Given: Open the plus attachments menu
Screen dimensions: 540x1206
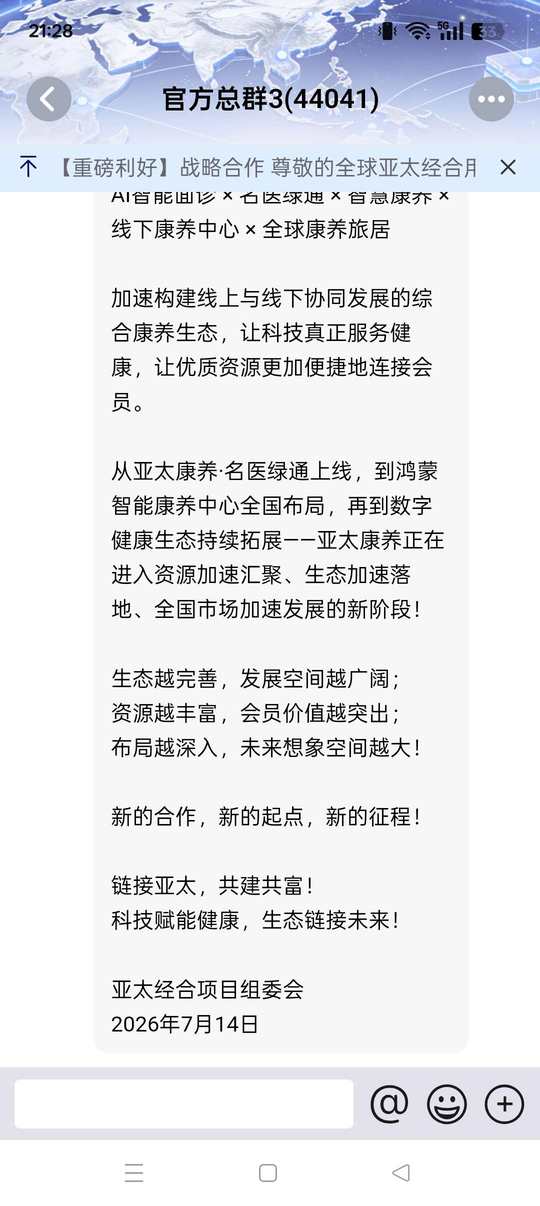Looking at the screenshot, I should pos(505,1104).
